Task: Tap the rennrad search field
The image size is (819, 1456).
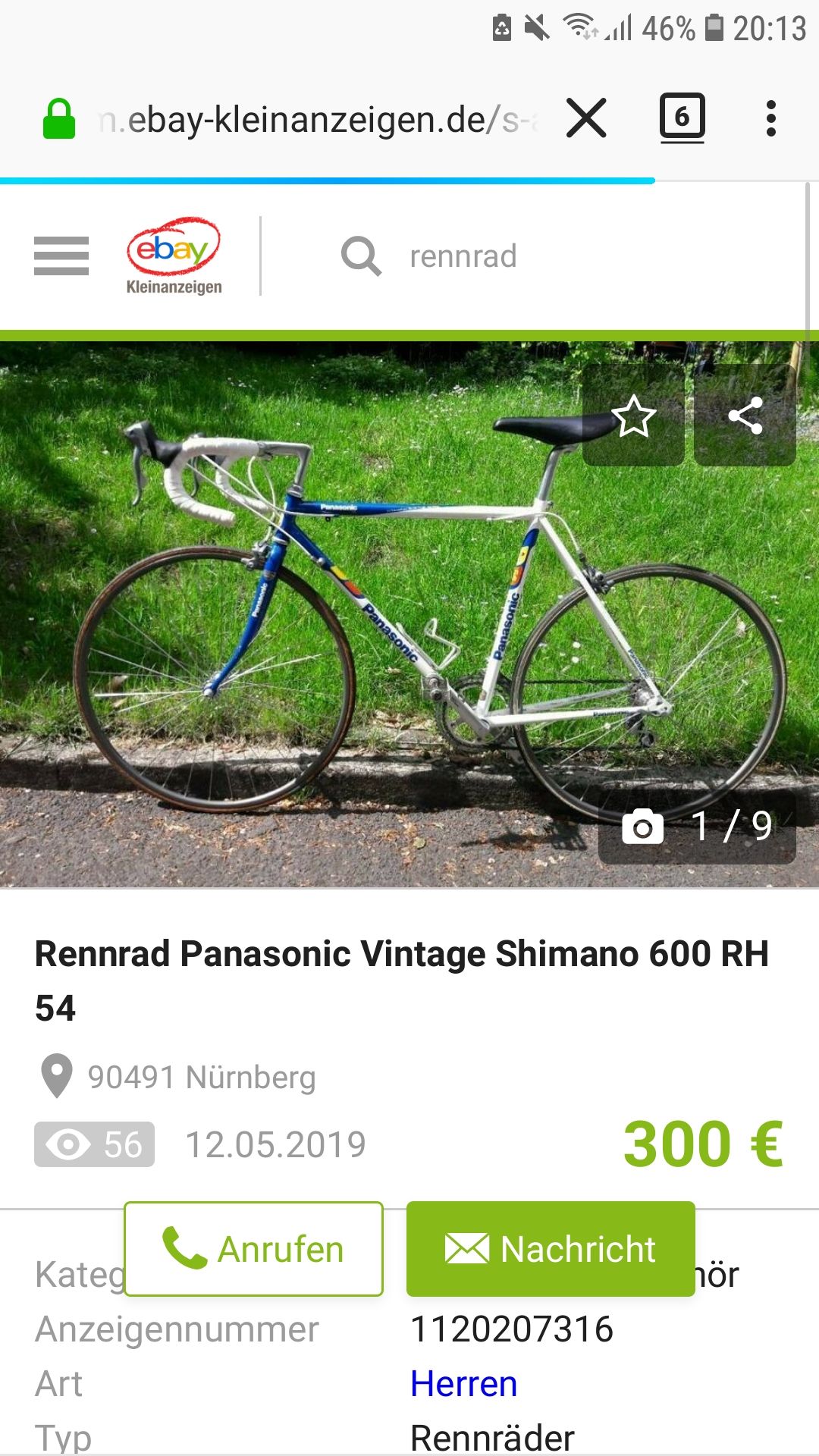Action: point(531,256)
